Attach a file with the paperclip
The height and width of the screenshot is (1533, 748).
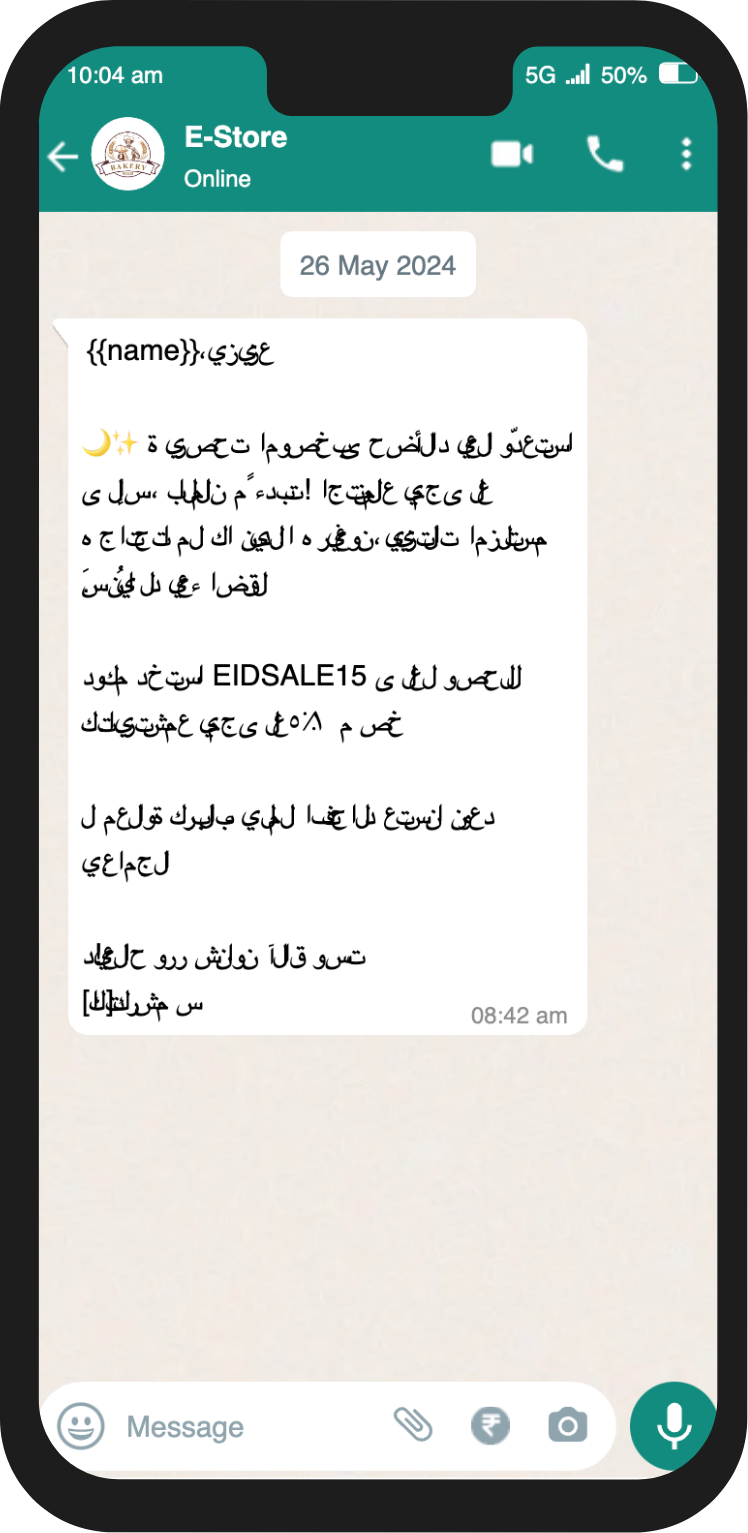[413, 1424]
